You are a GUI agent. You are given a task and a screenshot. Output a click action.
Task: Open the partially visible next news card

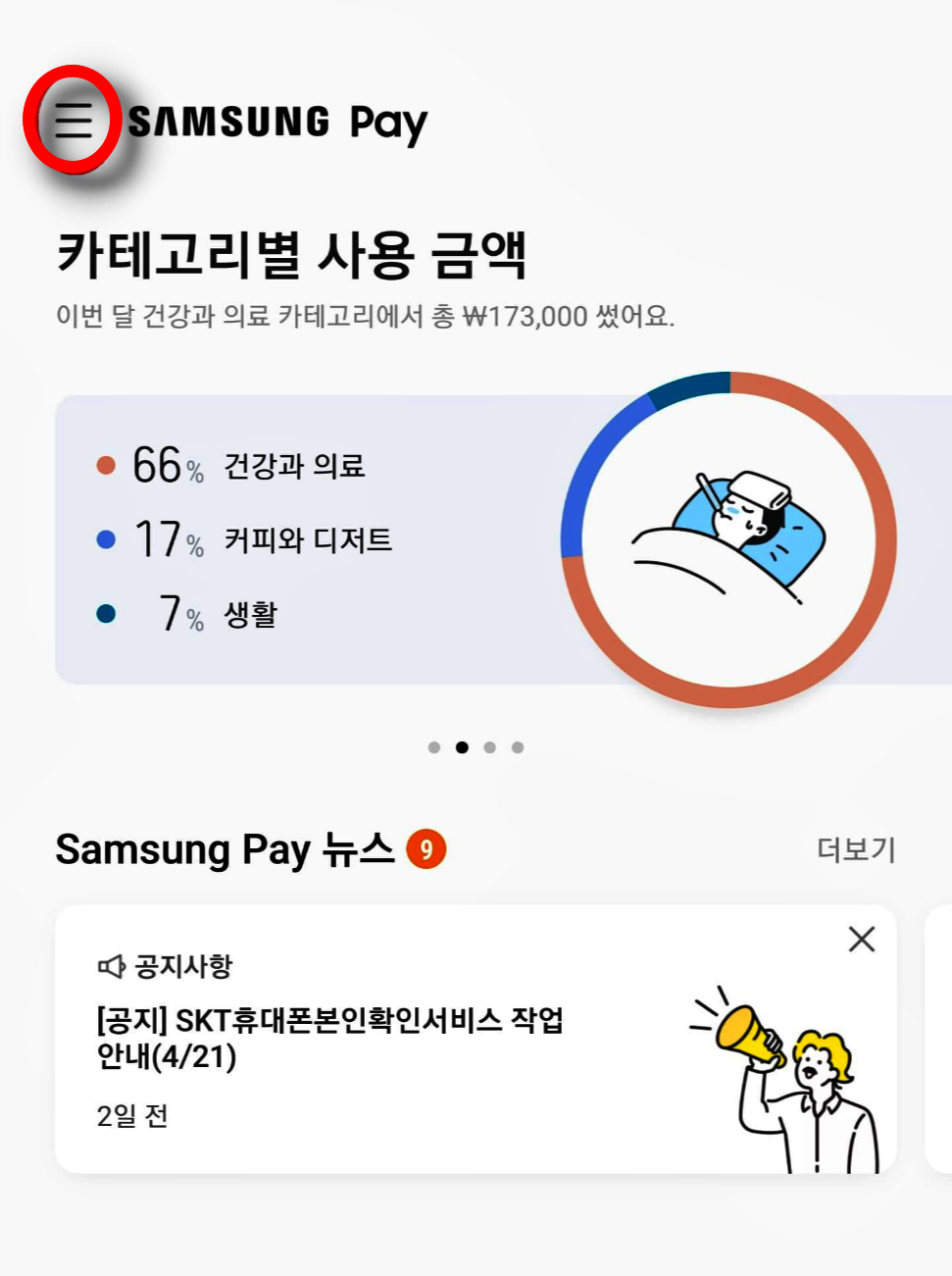(939, 1040)
